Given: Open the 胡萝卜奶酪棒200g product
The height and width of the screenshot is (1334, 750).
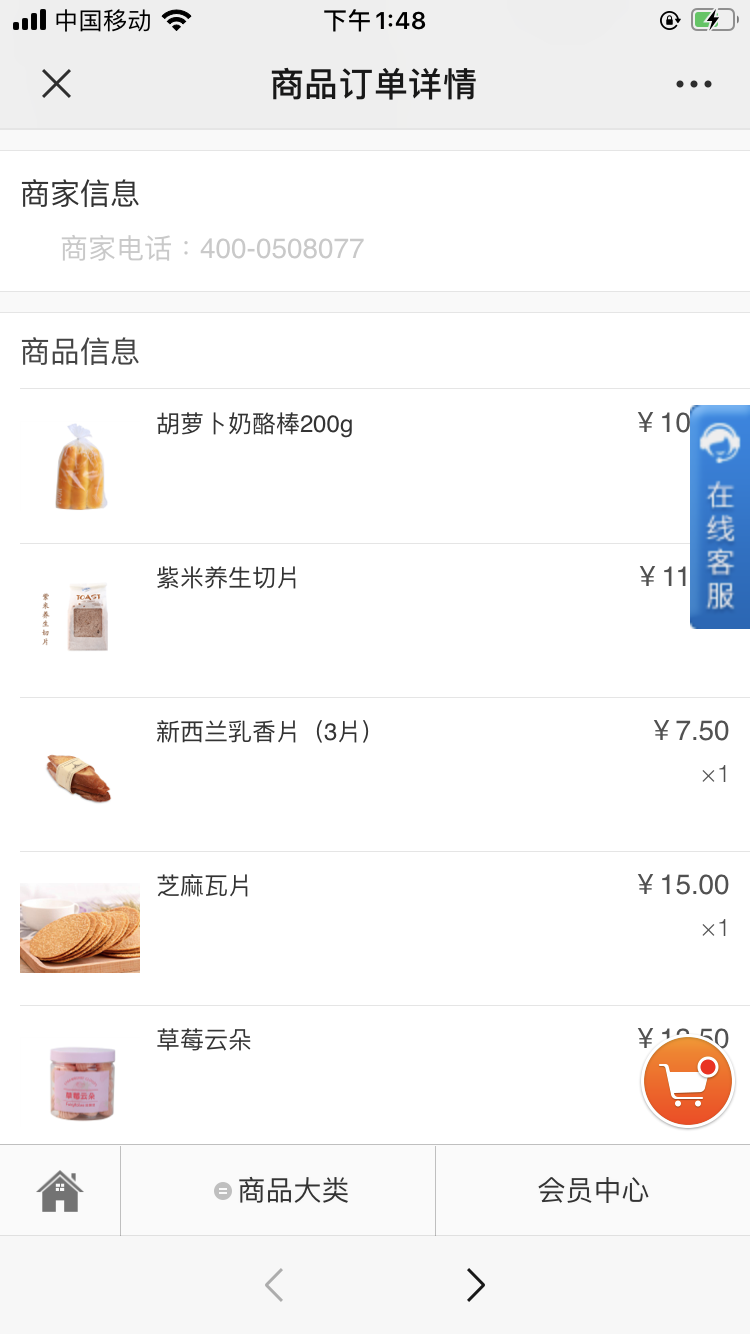Looking at the screenshot, I should click(385, 467).
